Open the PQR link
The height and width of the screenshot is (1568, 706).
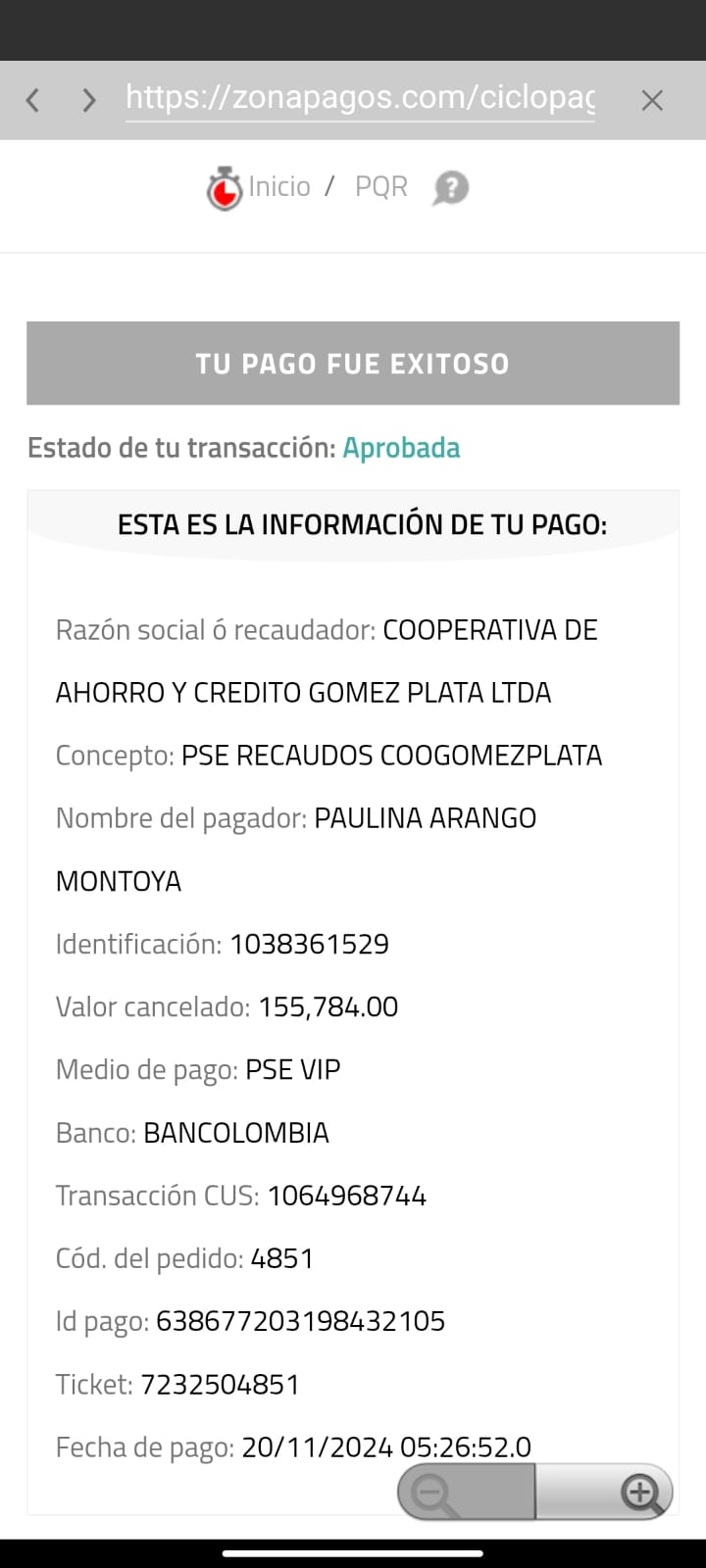click(x=380, y=186)
